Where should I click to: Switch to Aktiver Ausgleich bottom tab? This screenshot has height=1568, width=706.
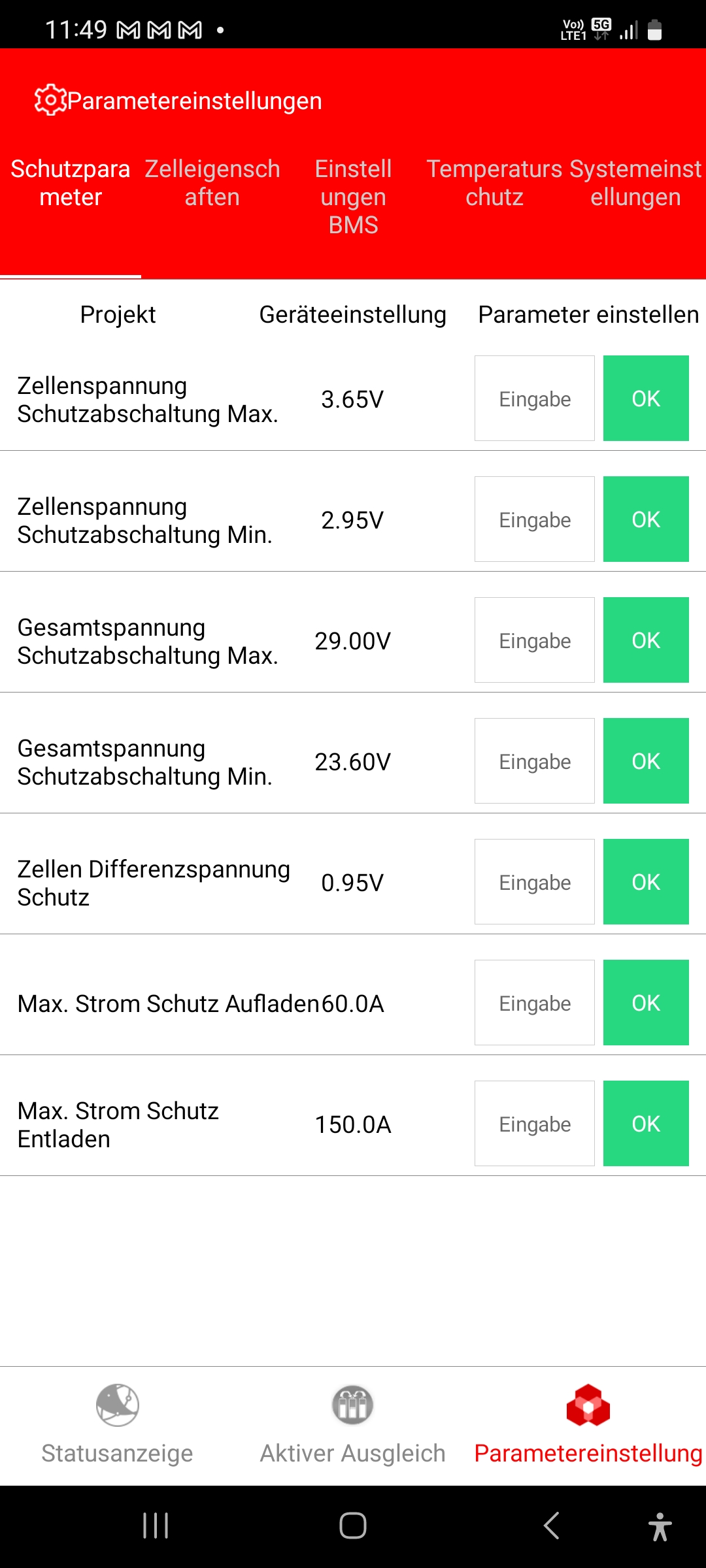pos(353,1426)
